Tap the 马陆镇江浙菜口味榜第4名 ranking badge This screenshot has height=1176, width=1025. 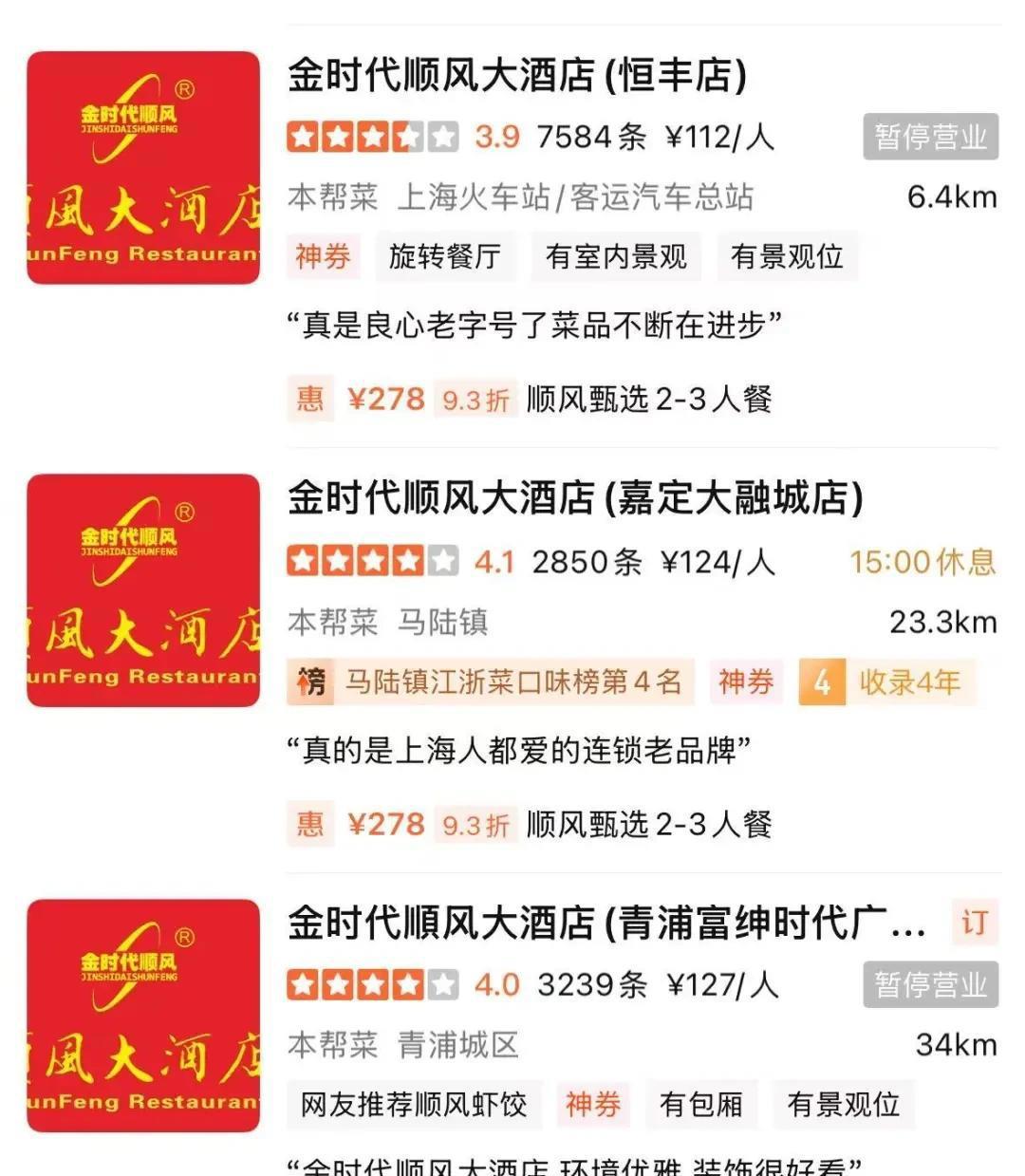491,681
